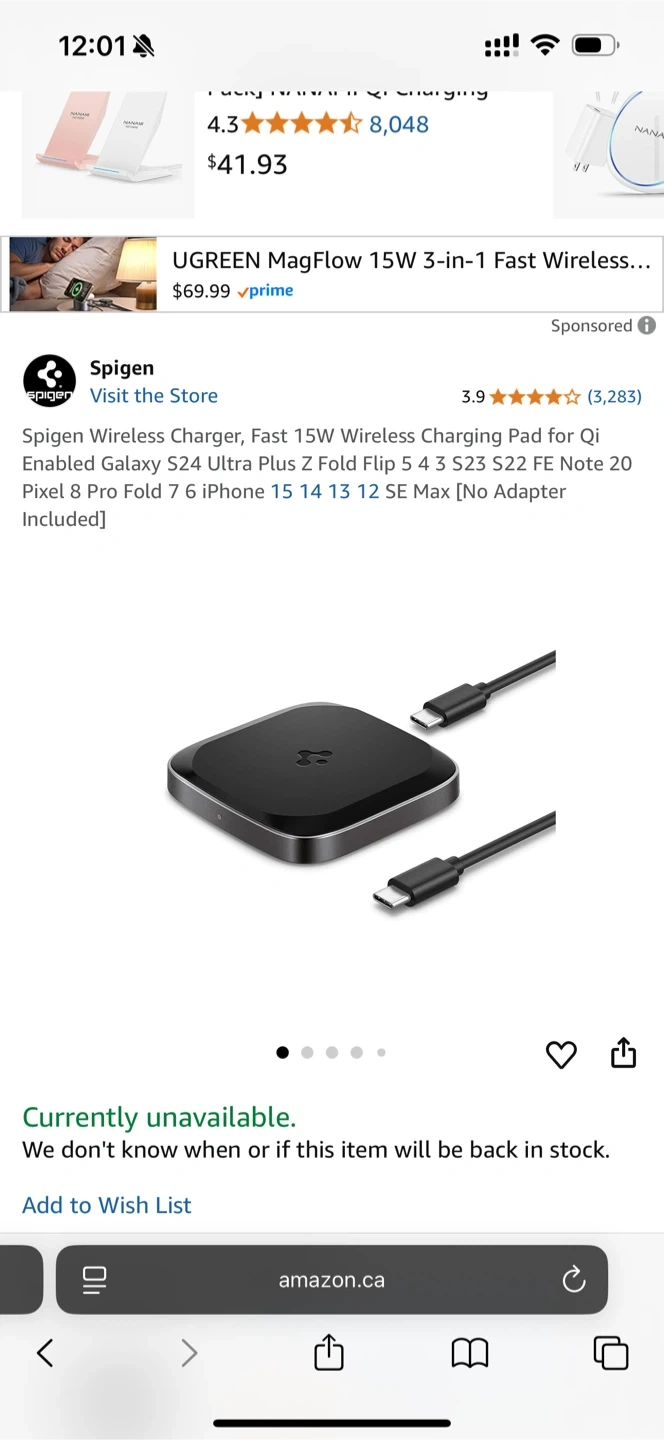Open the 3,283 customer ratings
Image resolution: width=664 pixels, height=1440 pixels.
point(614,397)
